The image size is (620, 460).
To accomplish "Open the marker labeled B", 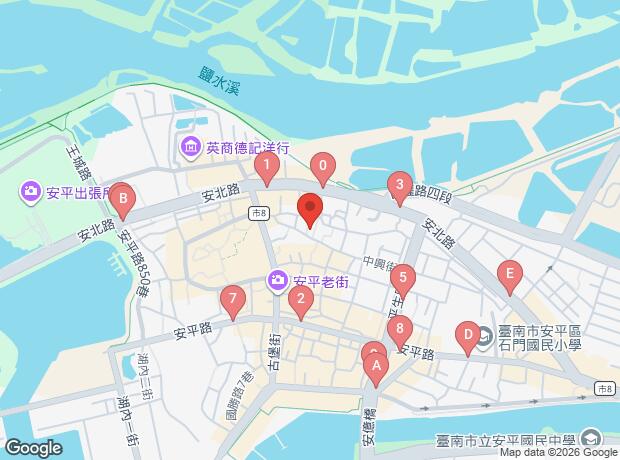I will coord(122,200).
